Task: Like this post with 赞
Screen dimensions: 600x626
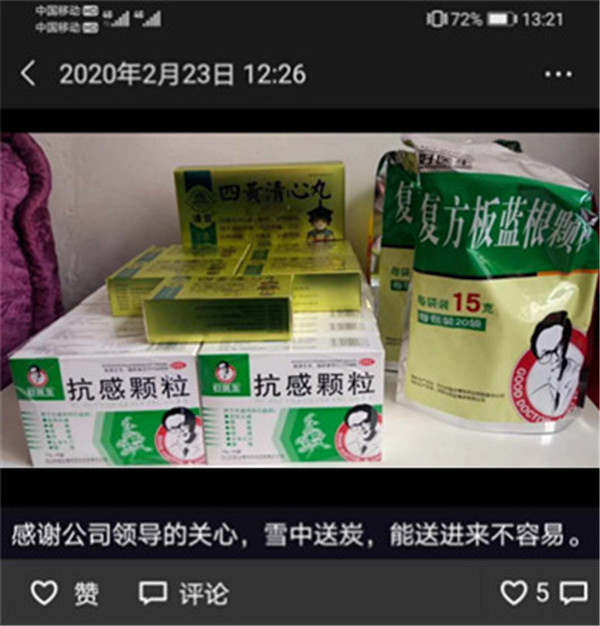Action: tap(64, 593)
